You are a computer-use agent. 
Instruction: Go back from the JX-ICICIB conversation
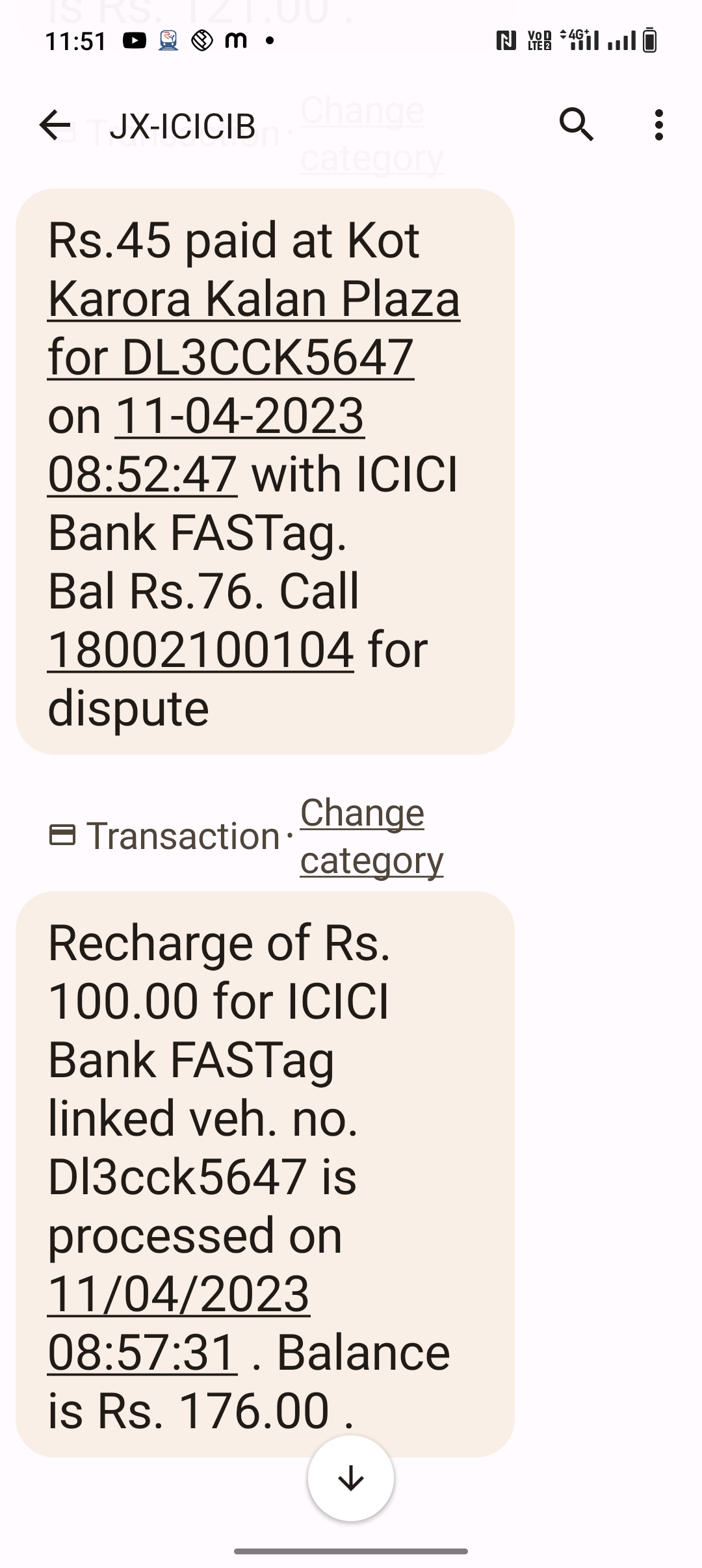[55, 125]
